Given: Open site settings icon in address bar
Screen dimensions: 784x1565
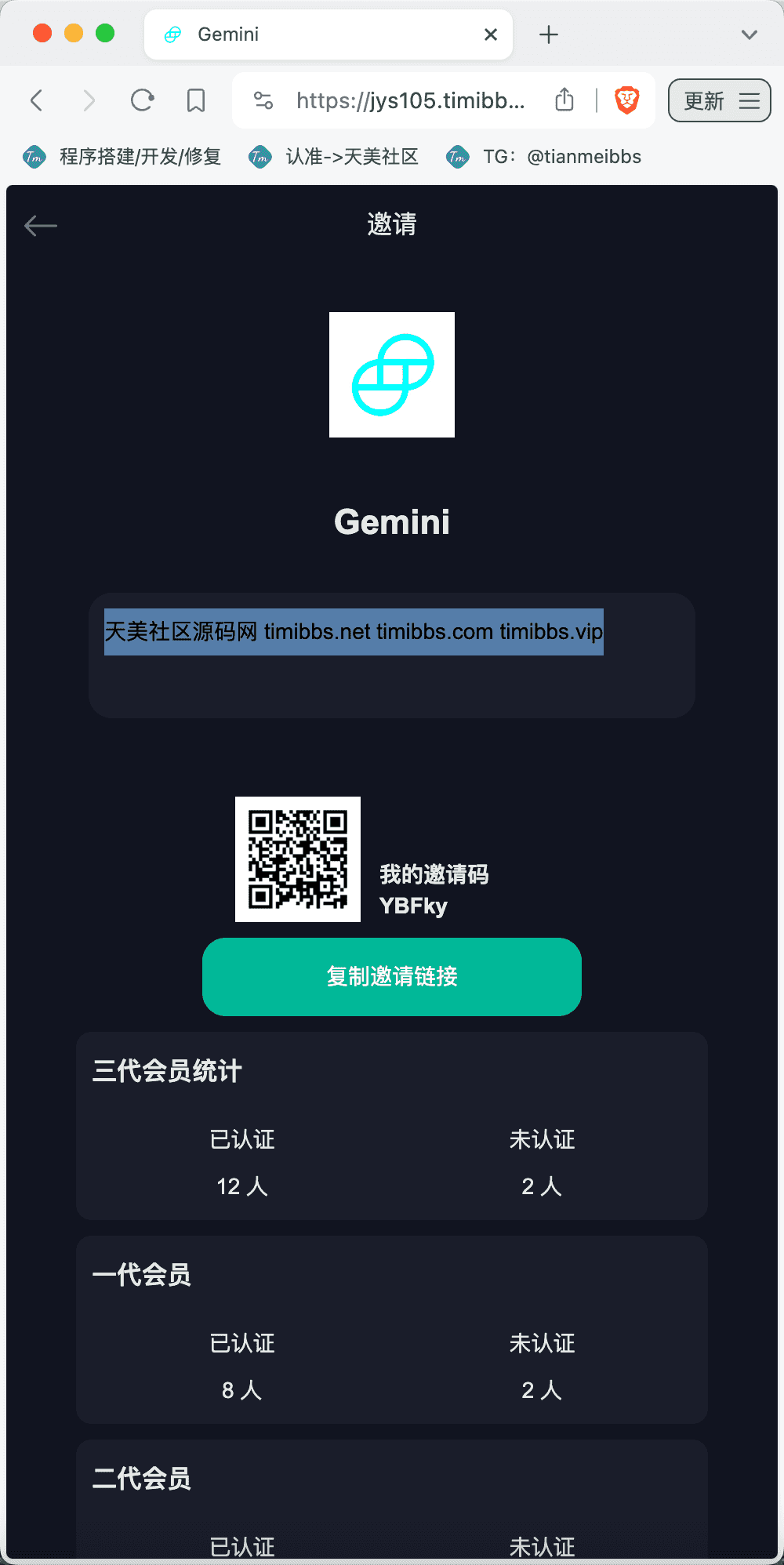Looking at the screenshot, I should [x=263, y=100].
